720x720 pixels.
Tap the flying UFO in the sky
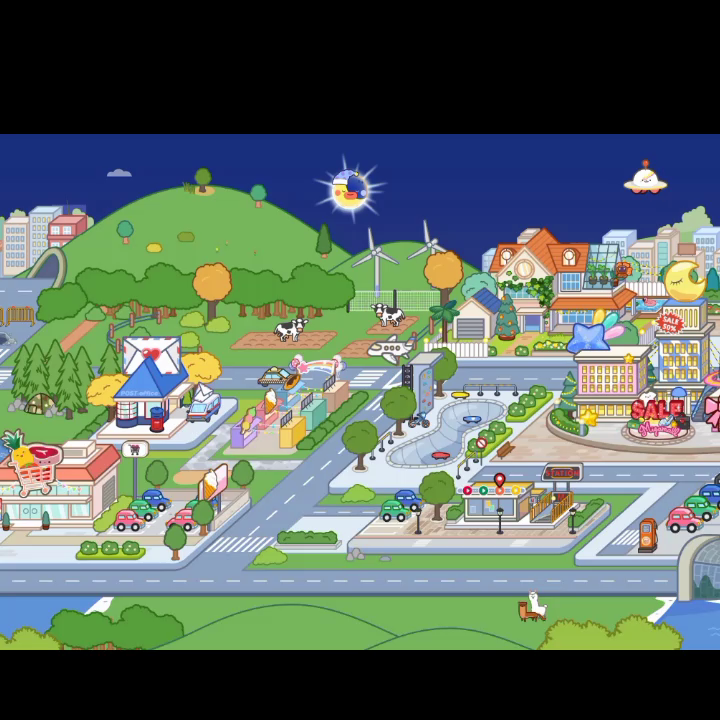click(645, 180)
